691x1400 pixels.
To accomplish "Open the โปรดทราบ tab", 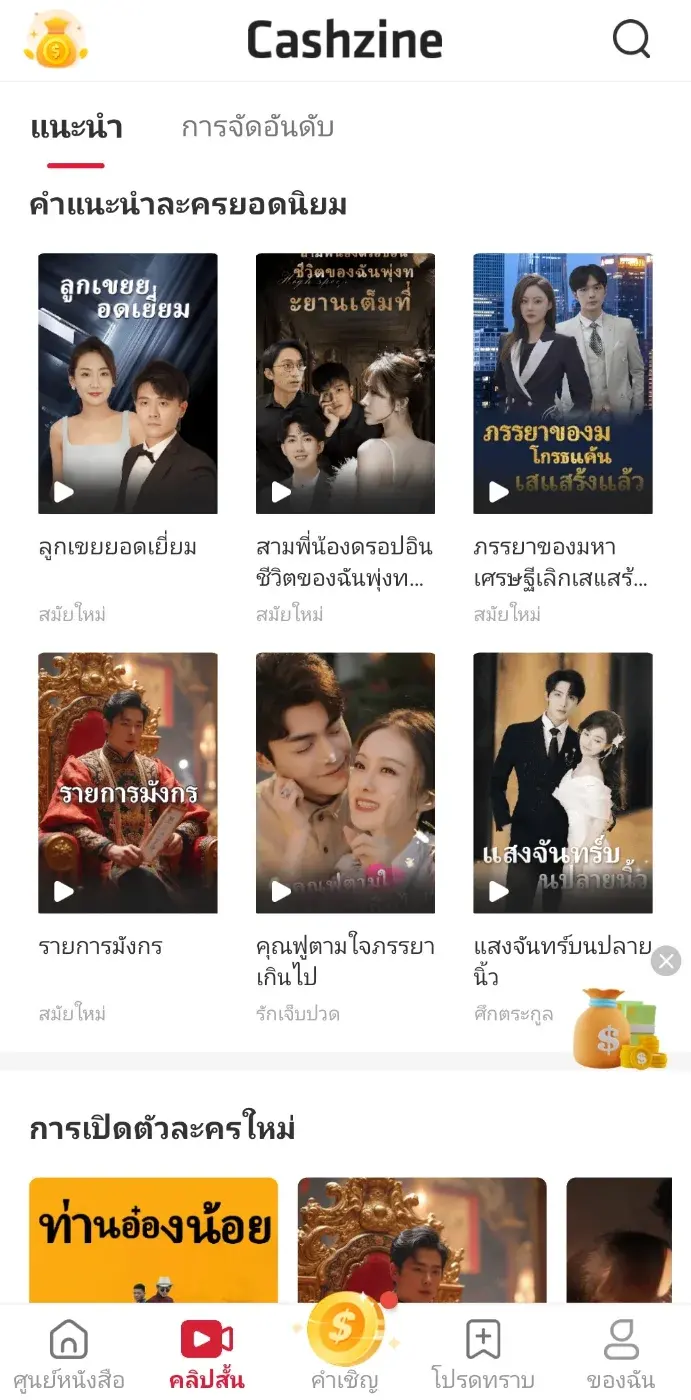I will (483, 1354).
